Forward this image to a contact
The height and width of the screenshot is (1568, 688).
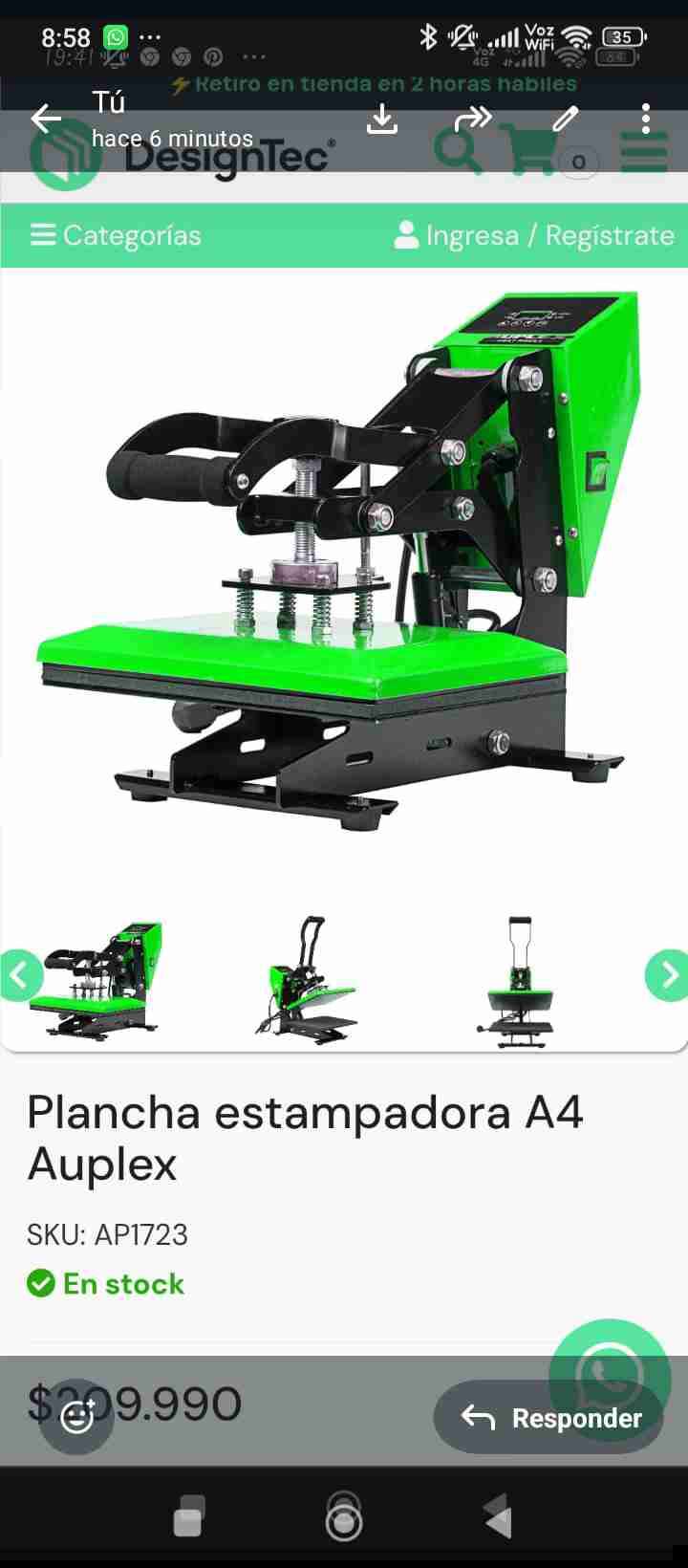(473, 119)
